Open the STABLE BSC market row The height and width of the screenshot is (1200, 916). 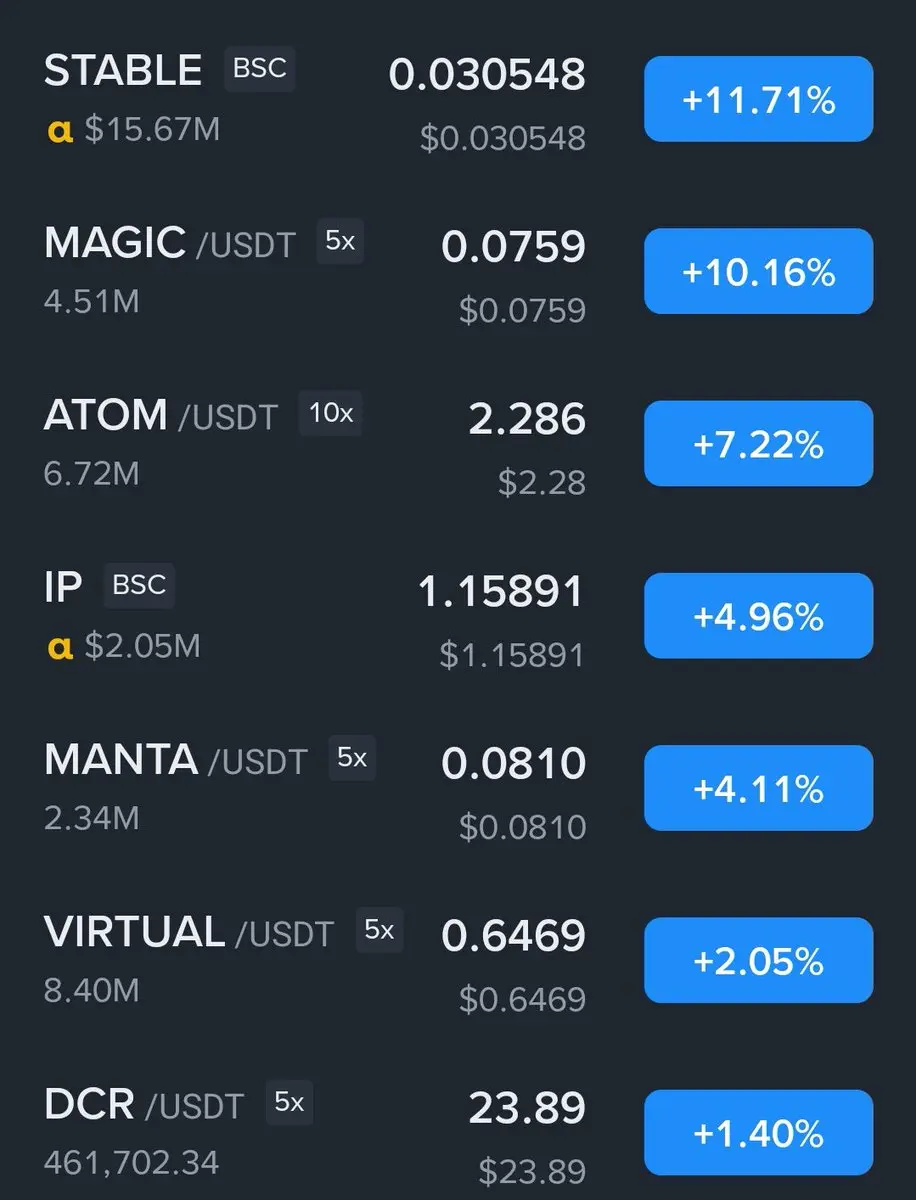tap(123, 72)
